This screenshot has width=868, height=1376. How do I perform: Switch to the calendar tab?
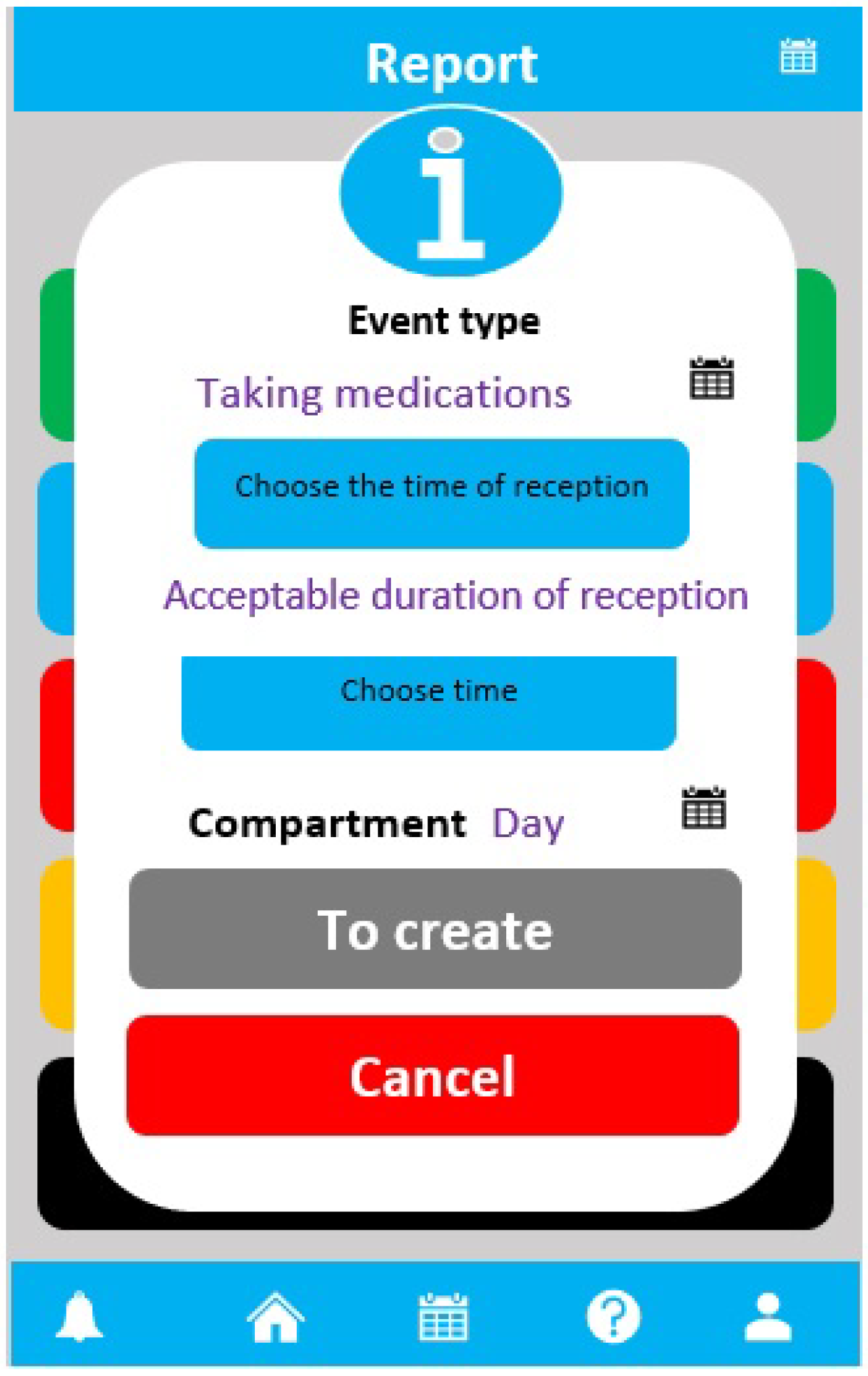click(443, 1317)
